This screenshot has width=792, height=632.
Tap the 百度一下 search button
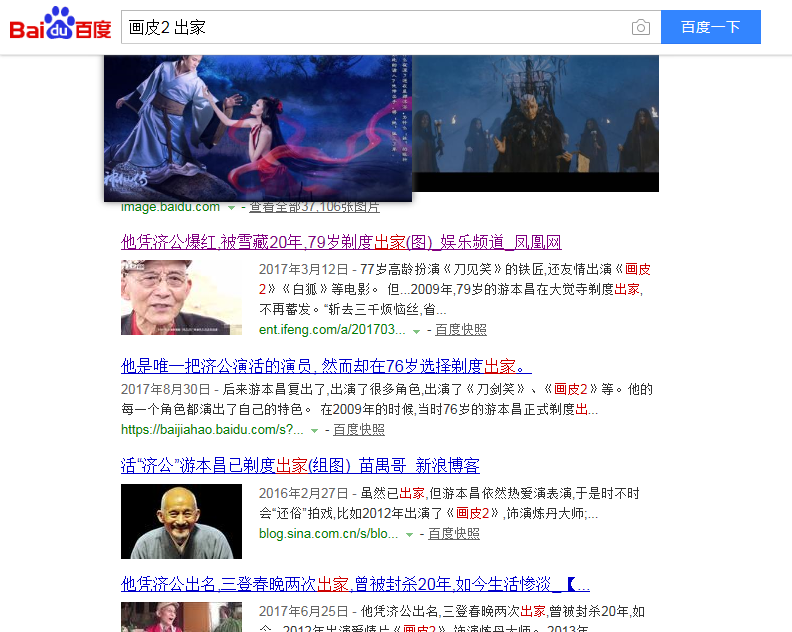(710, 27)
